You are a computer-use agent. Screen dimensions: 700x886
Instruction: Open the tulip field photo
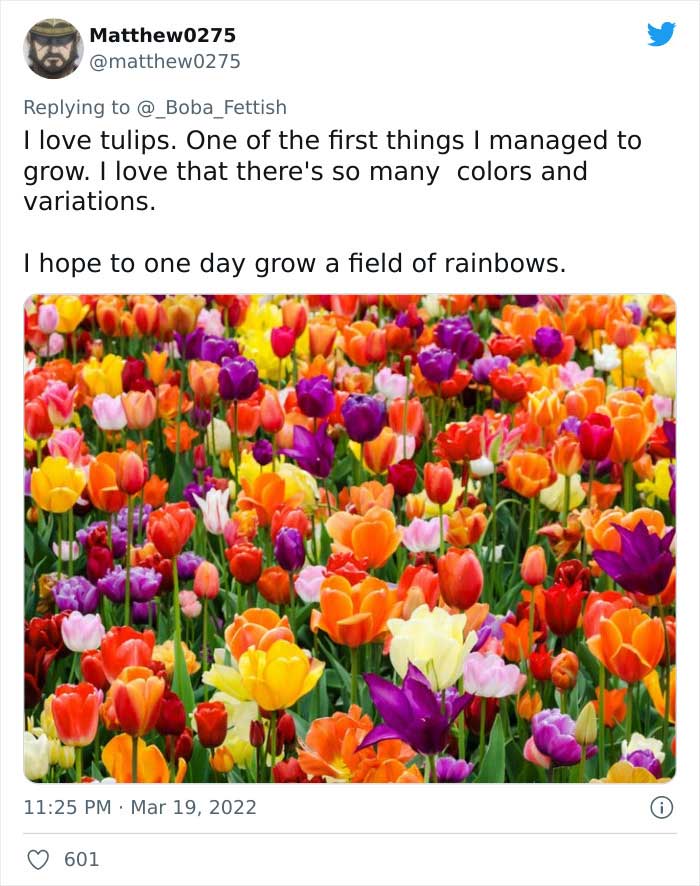pyautogui.click(x=350, y=538)
